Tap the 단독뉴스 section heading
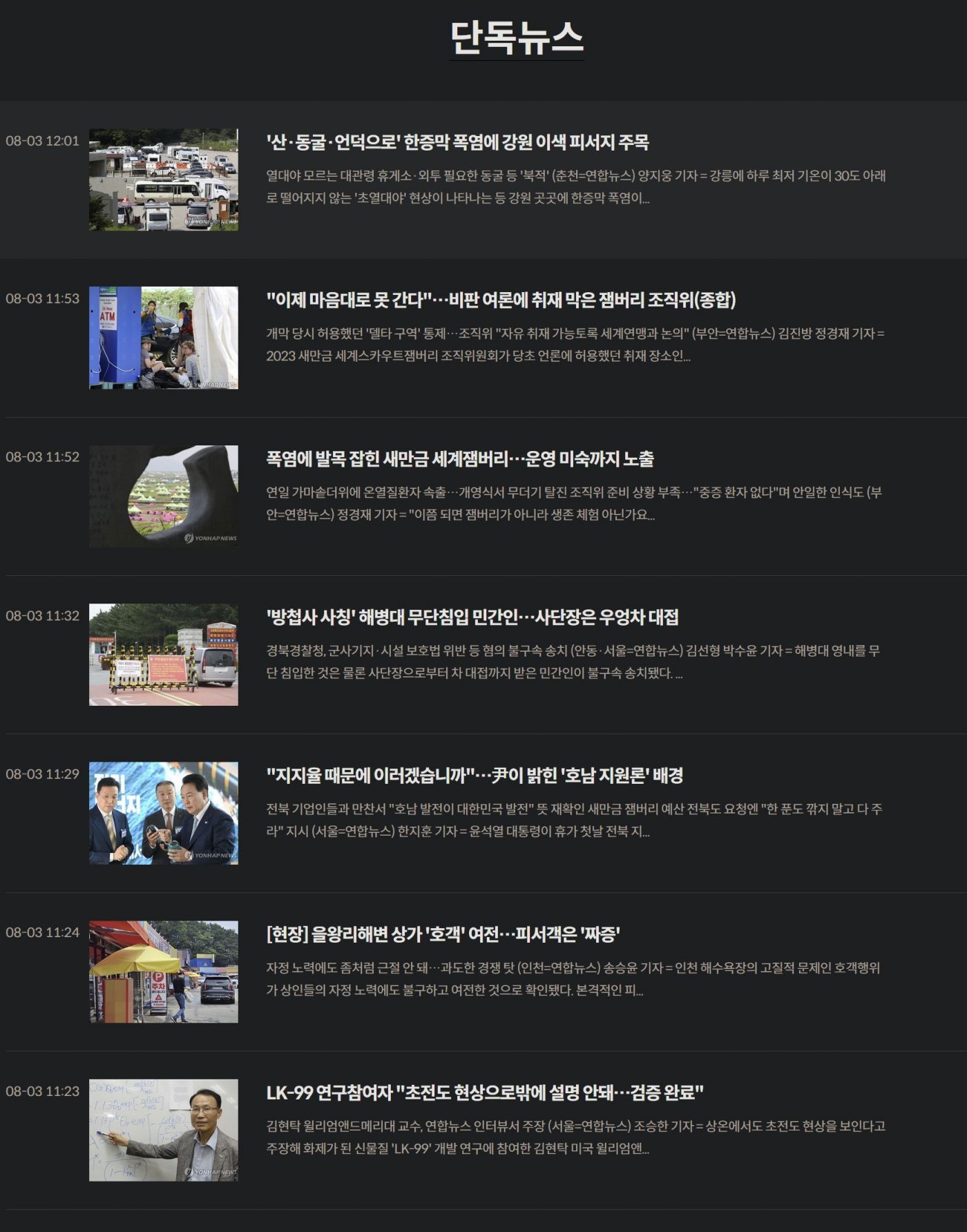The width and height of the screenshot is (967, 1232). 517,38
